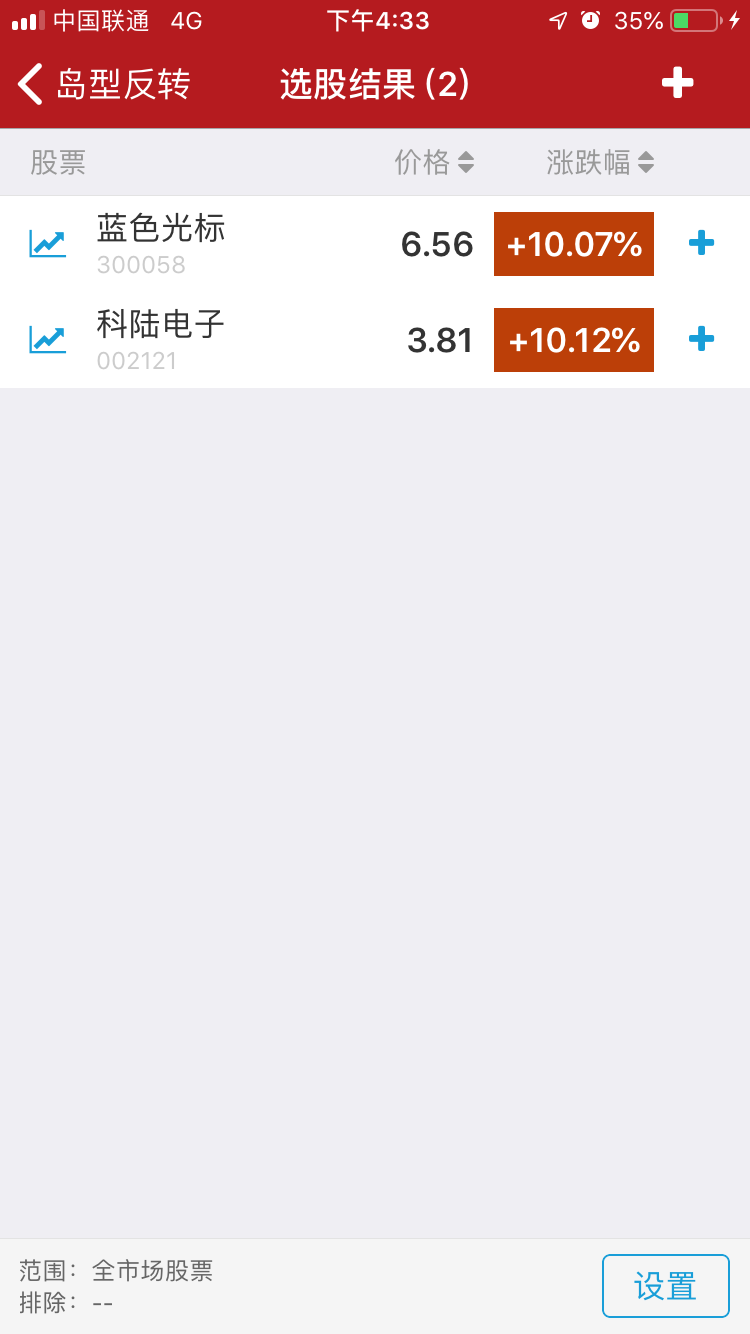Tap the blue chart icon beside 蓝色光标
This screenshot has height=1334, width=750.
[46, 242]
